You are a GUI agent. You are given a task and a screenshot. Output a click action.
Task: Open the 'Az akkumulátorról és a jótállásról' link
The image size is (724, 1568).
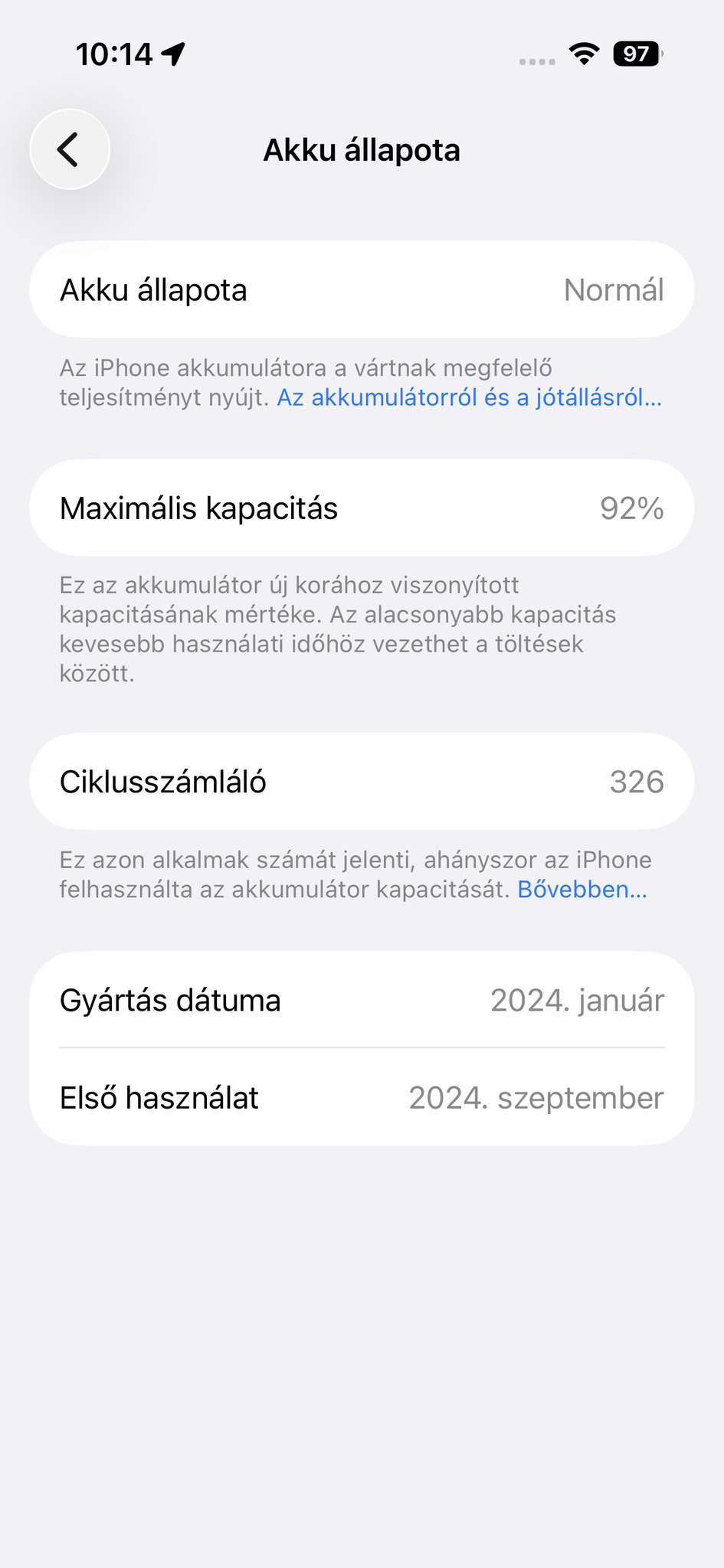click(x=469, y=398)
